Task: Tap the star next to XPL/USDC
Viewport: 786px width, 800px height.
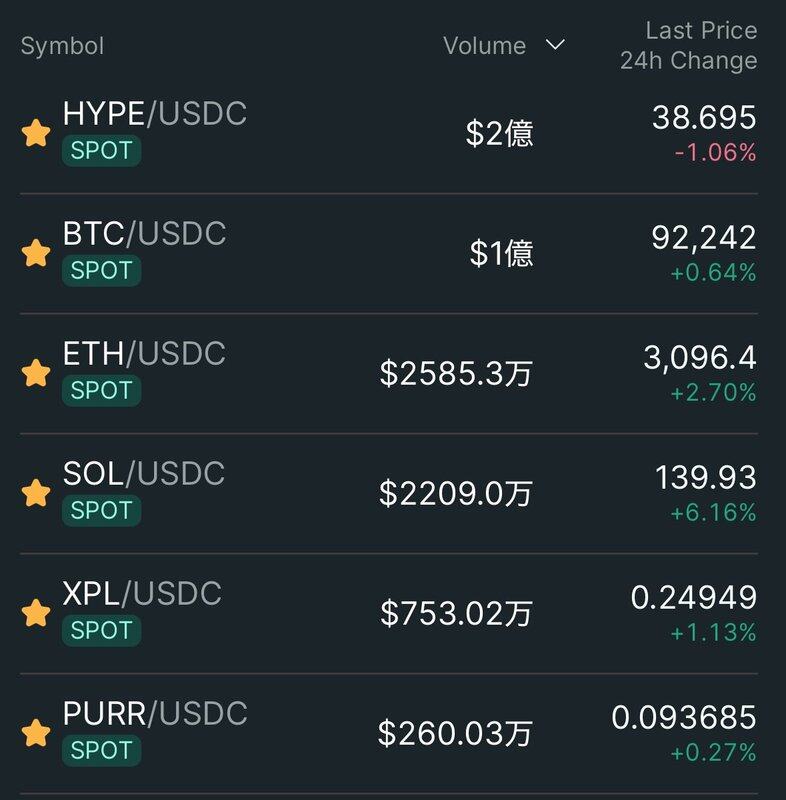Action: click(x=36, y=613)
